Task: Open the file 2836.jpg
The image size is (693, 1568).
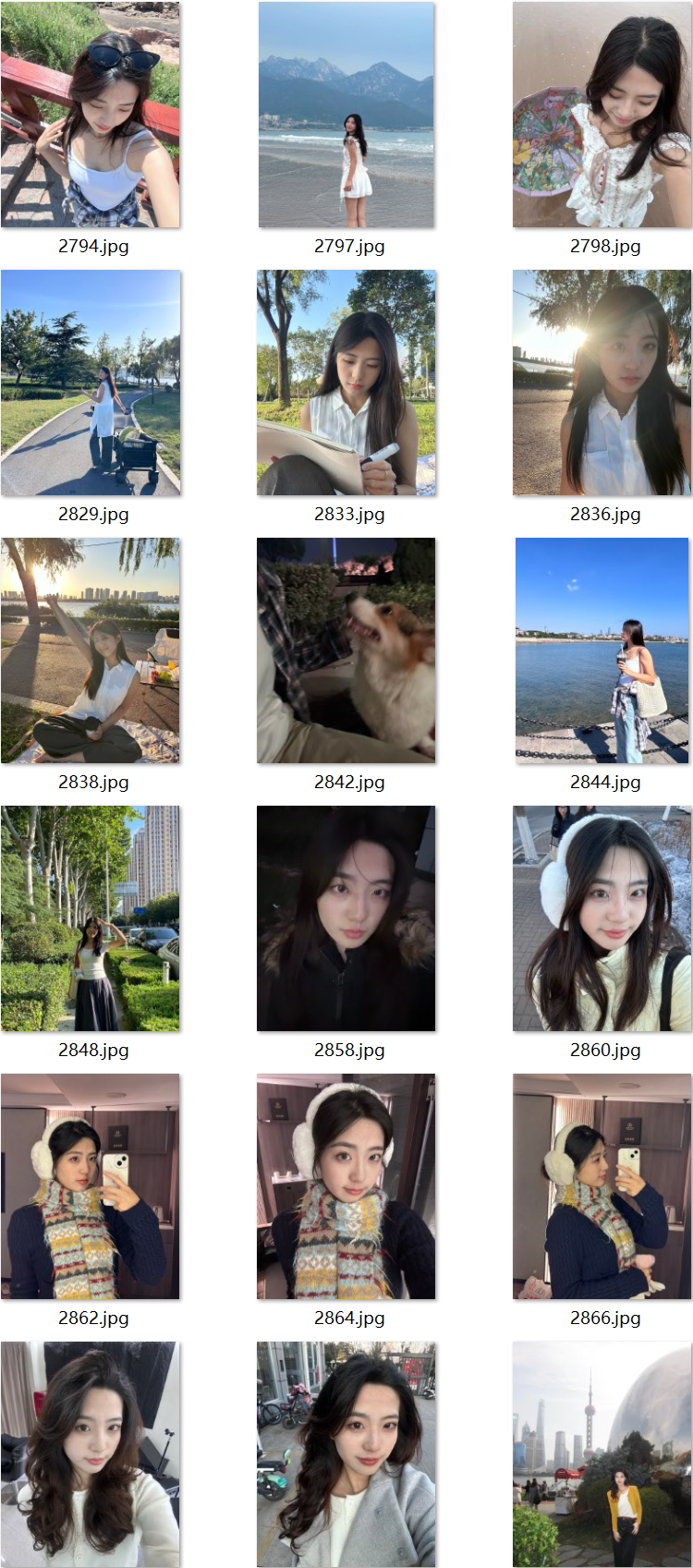Action: pyautogui.click(x=602, y=383)
